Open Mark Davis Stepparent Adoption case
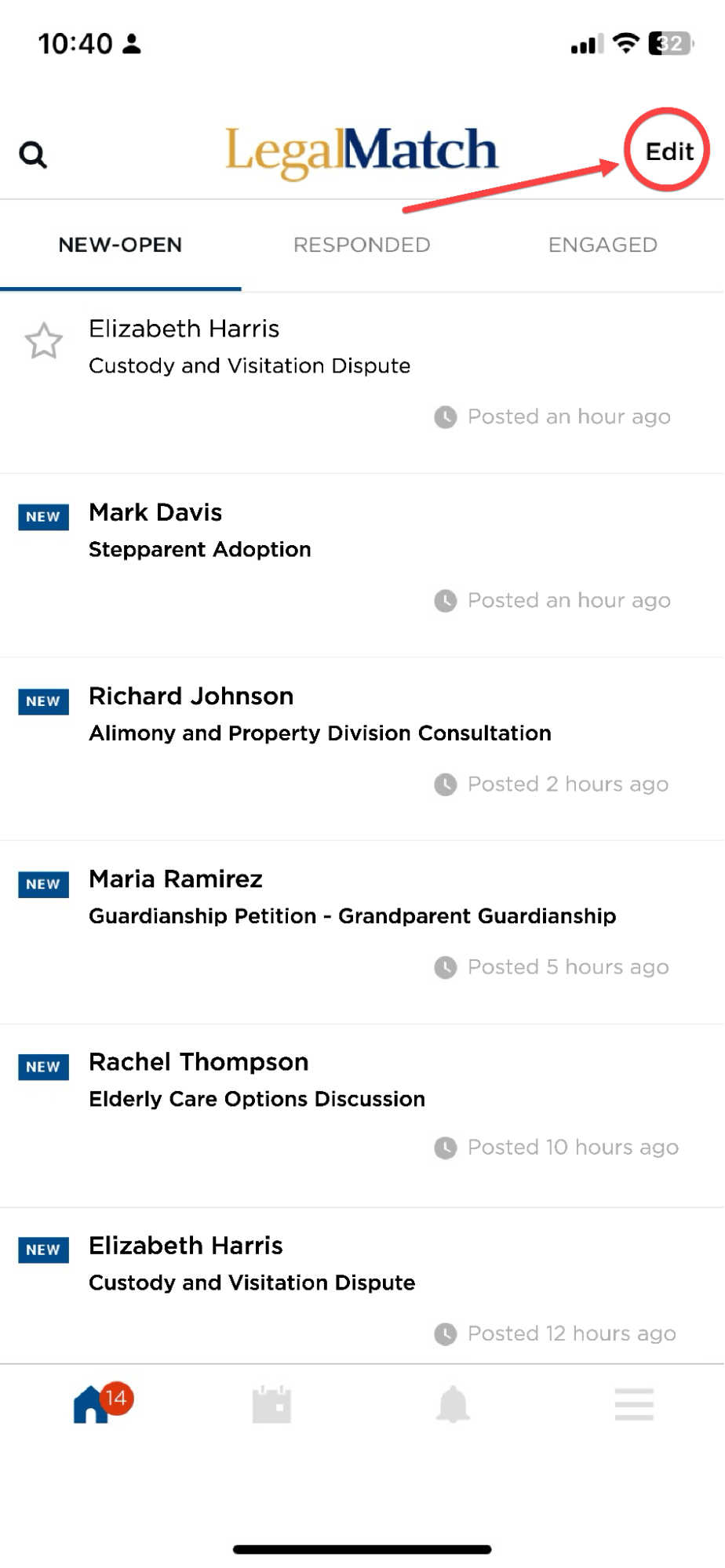This screenshot has height=1568, width=725. 199,531
